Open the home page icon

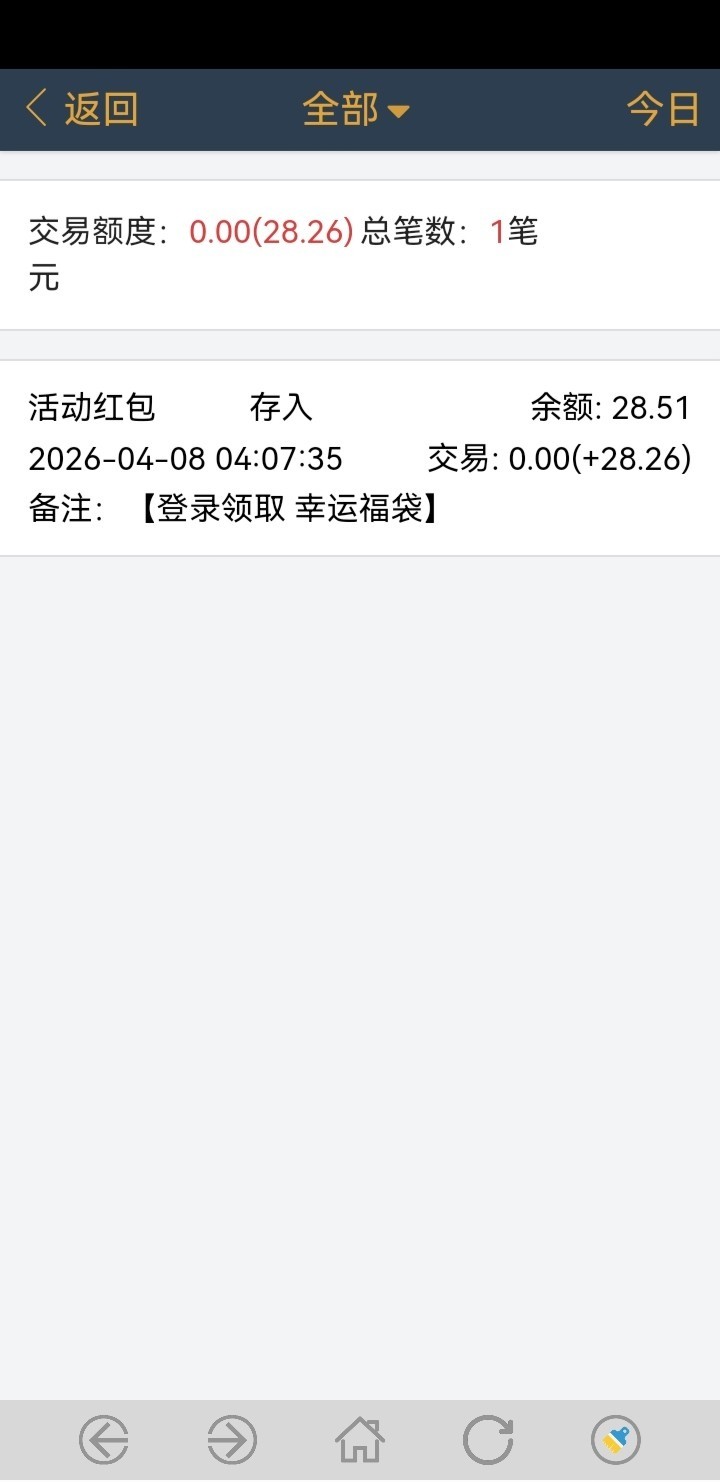click(360, 1441)
